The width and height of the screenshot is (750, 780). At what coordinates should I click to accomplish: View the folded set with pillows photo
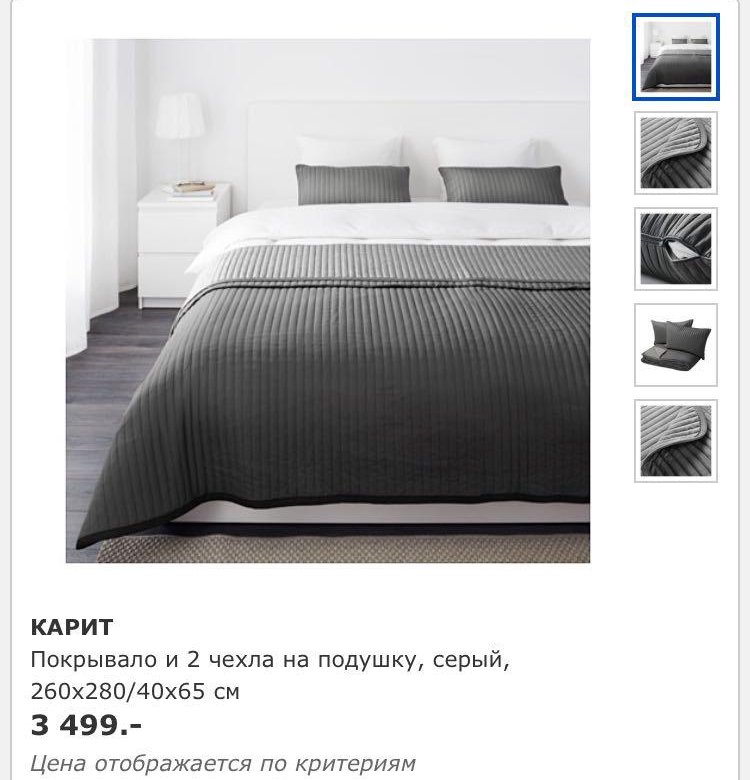pos(675,345)
